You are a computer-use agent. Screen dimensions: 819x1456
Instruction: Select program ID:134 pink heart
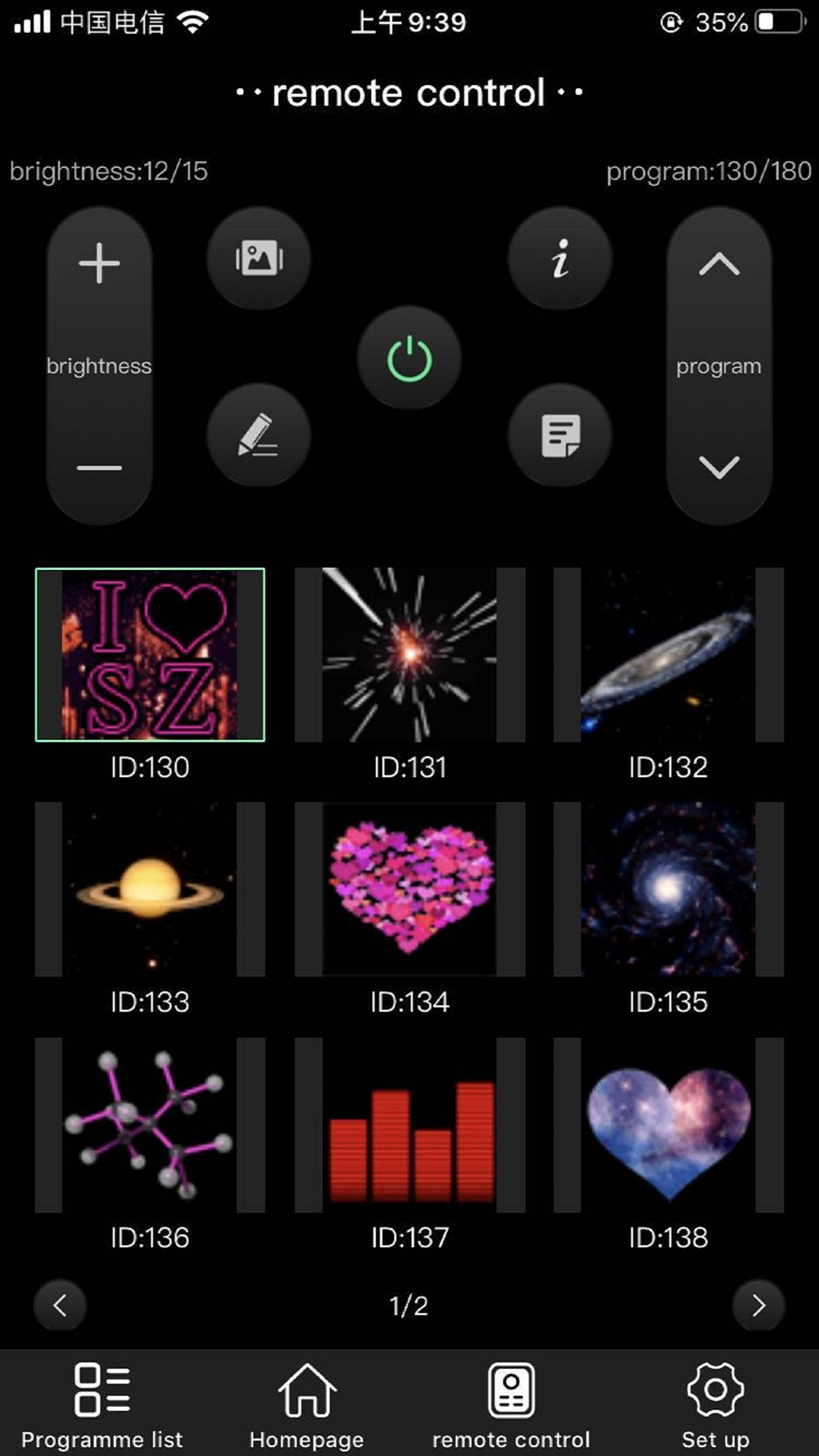(x=409, y=889)
